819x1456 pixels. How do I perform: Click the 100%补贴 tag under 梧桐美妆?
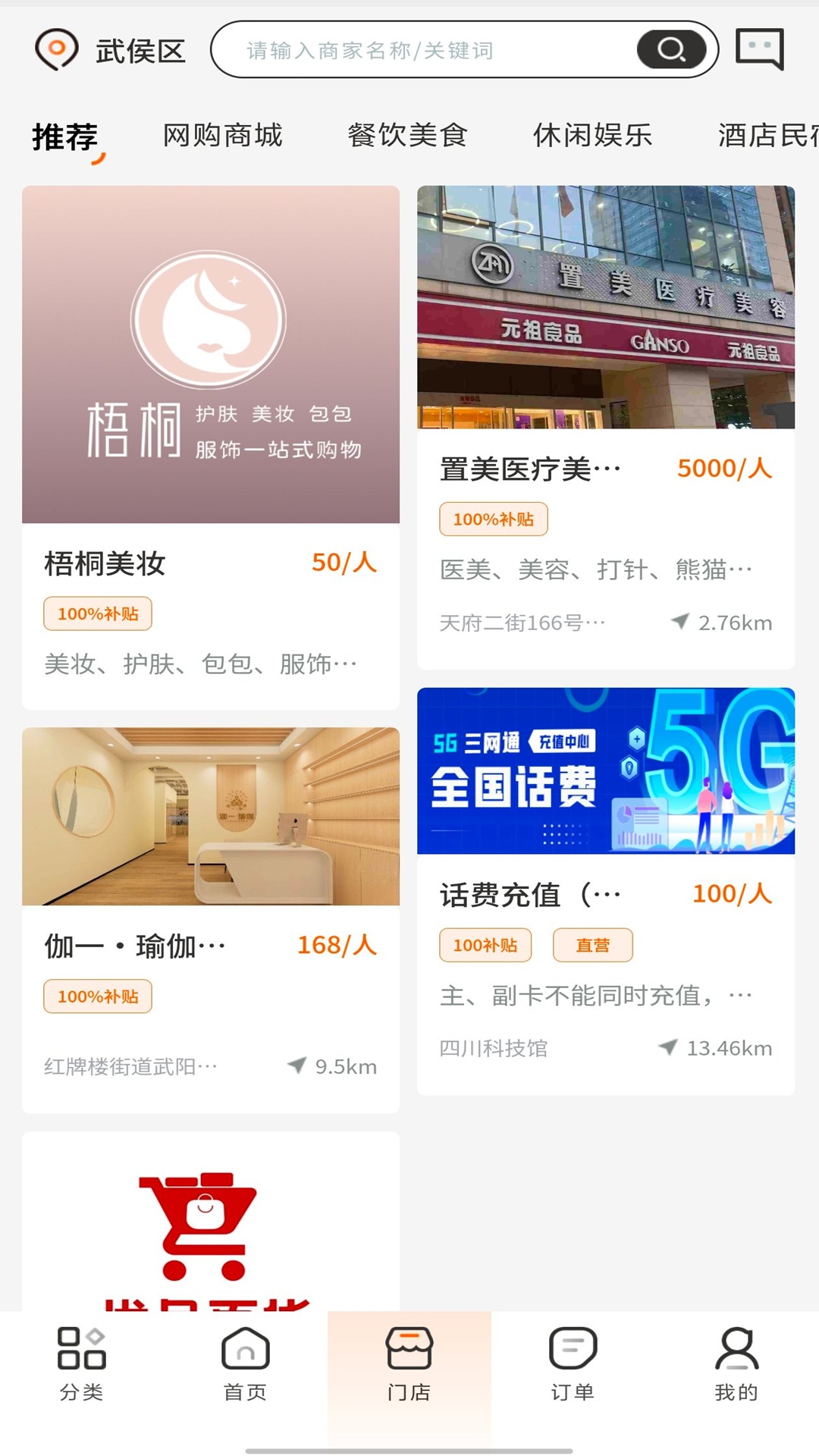(98, 614)
